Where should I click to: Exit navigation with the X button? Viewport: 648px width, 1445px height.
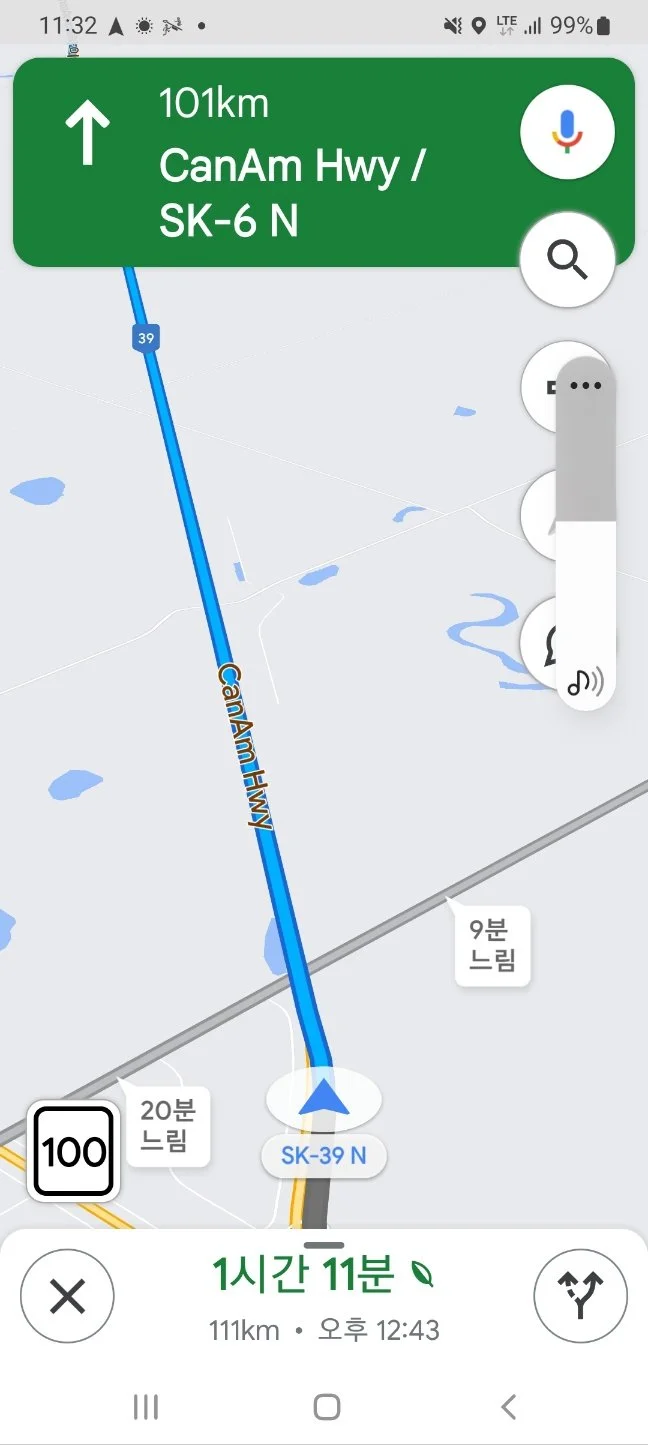(x=67, y=1297)
